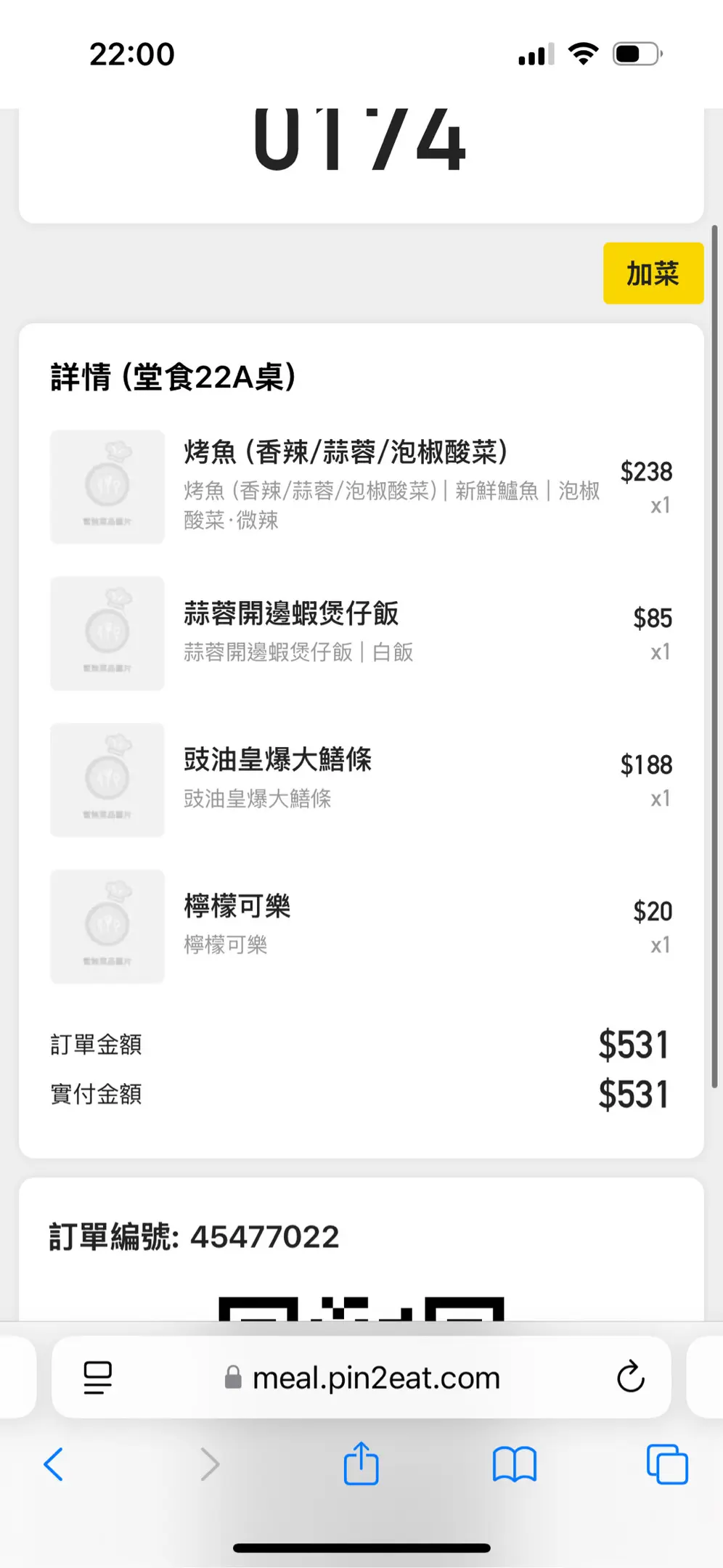Share this order page
The height and width of the screenshot is (1568, 723).
[361, 1464]
